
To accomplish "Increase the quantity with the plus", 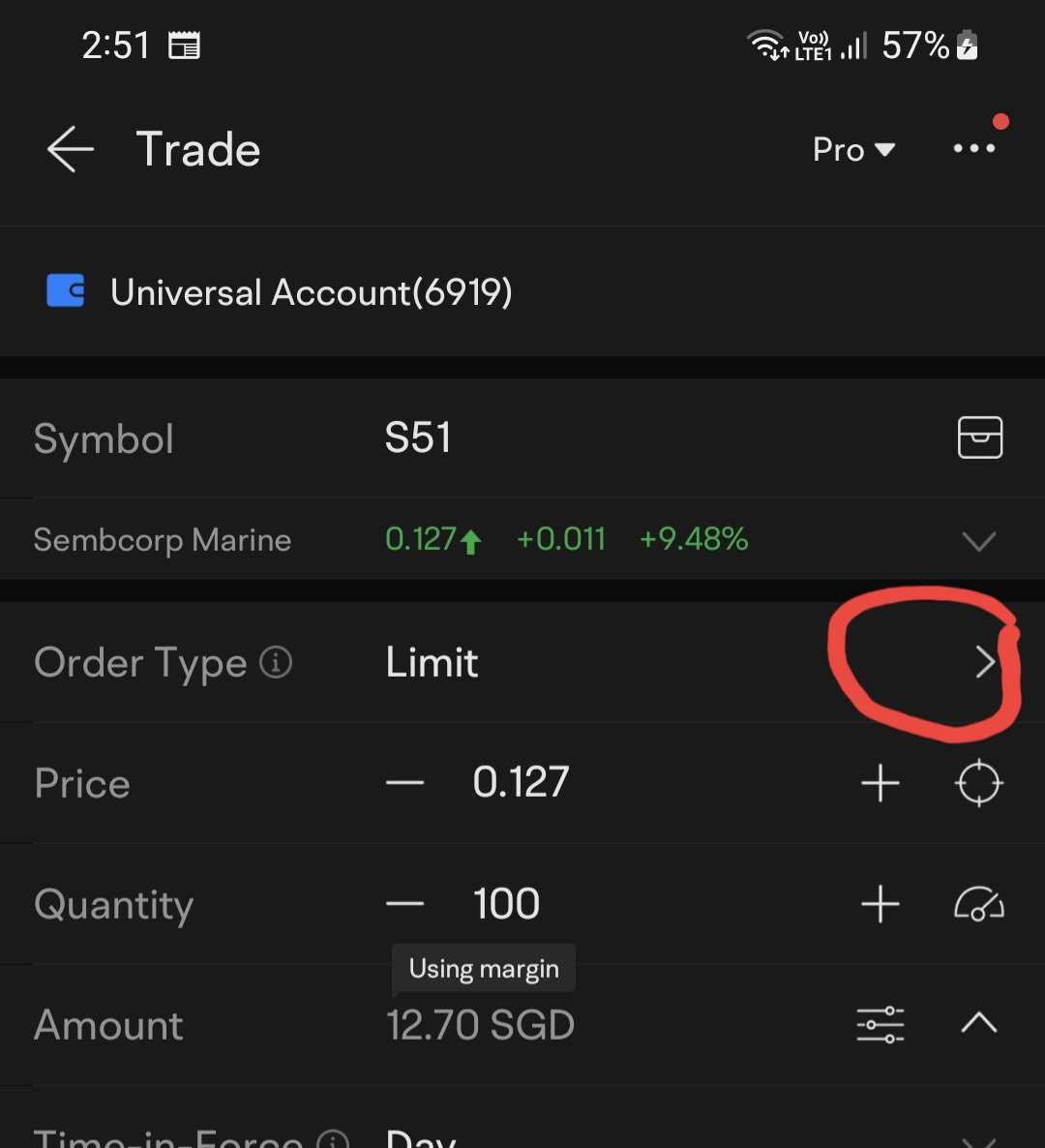I will (881, 904).
